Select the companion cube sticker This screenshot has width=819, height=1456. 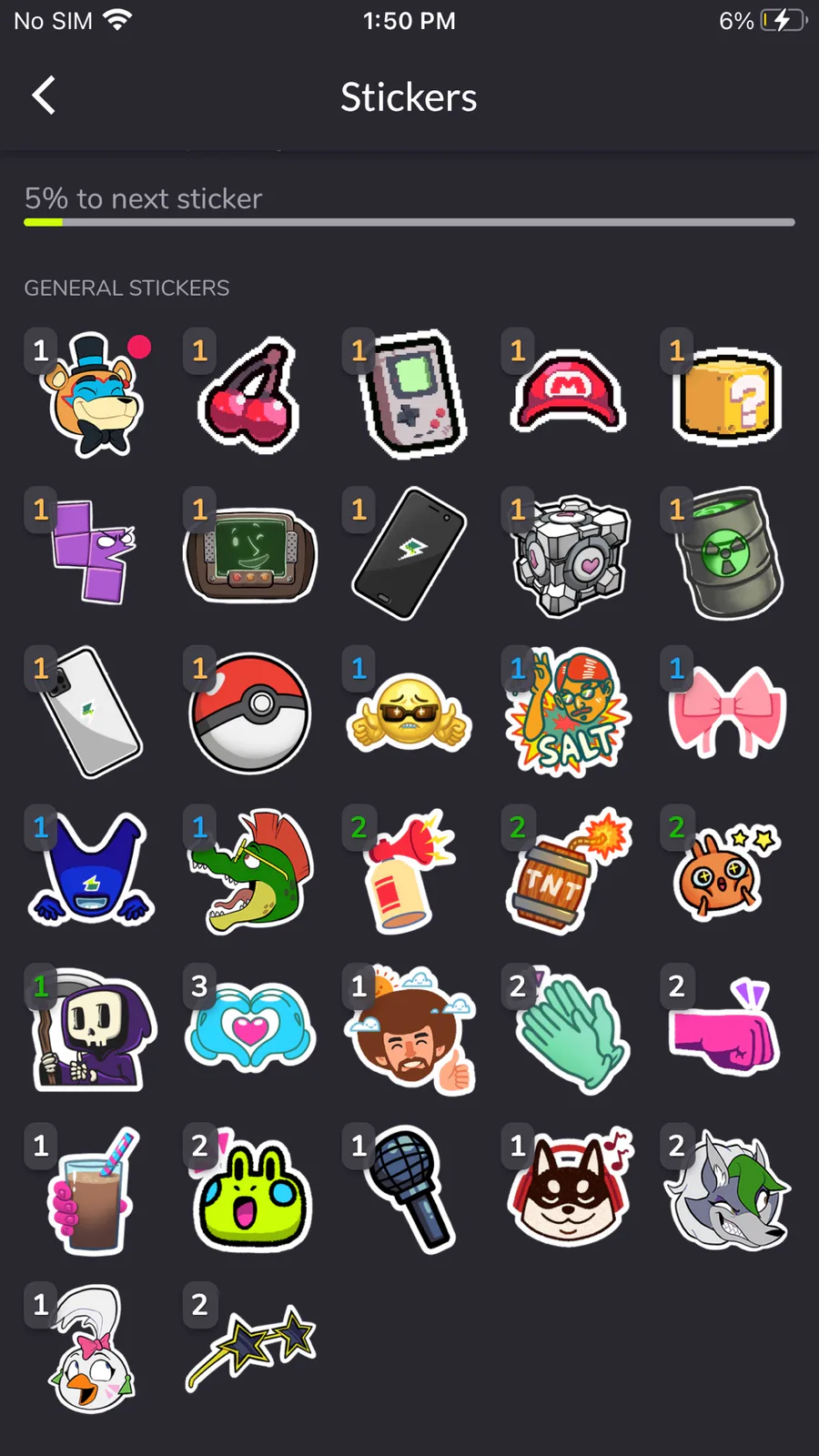tap(571, 555)
